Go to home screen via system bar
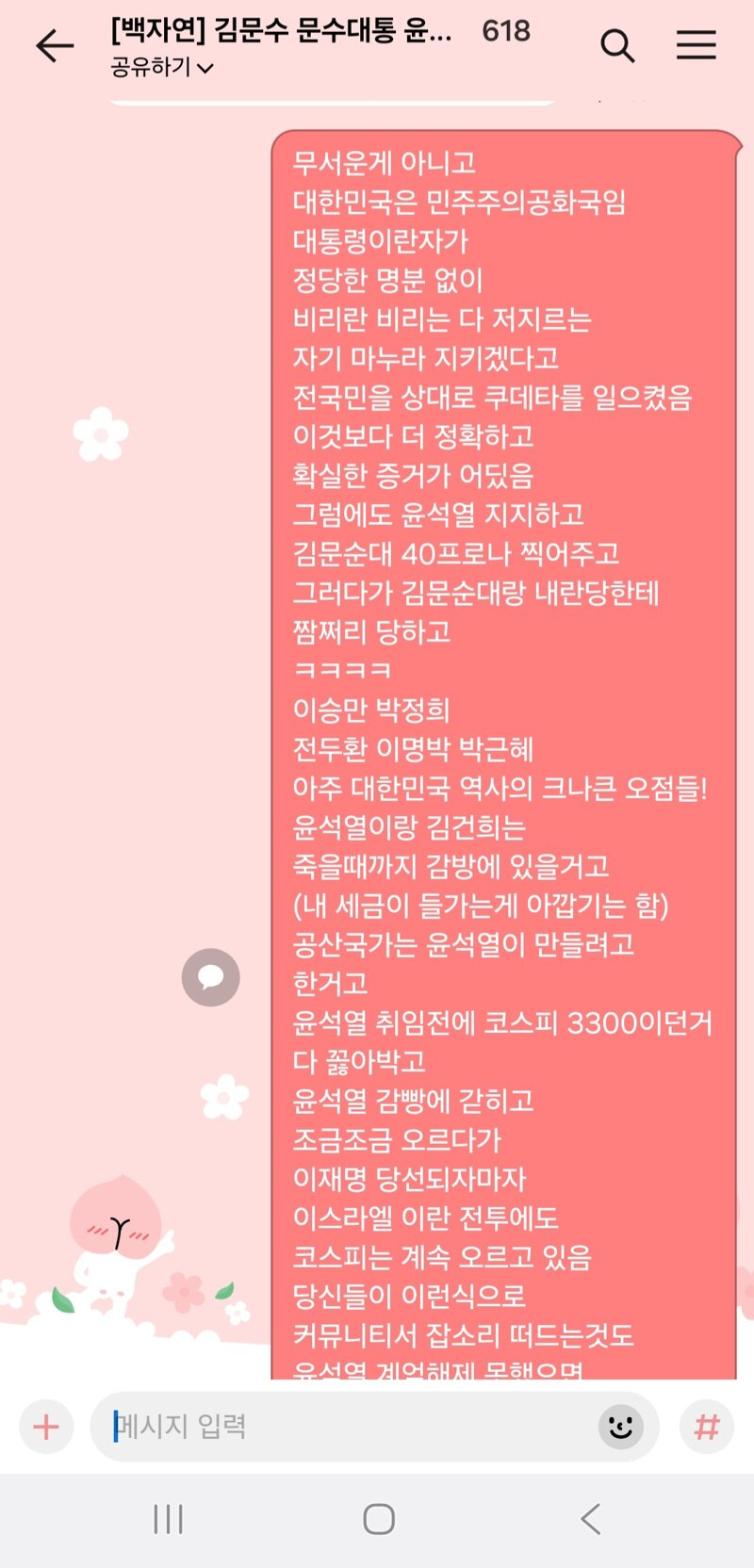The height and width of the screenshot is (1568, 754). click(x=379, y=1519)
